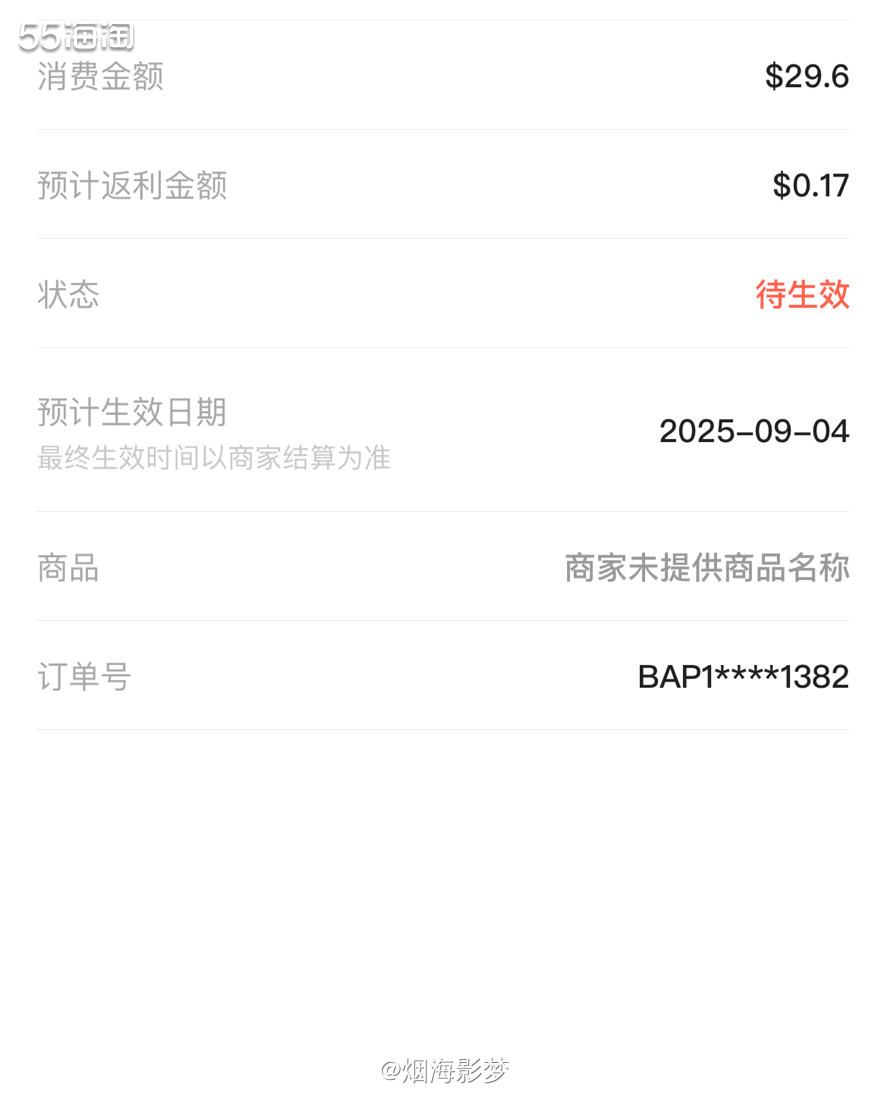Select the 订单号 label
Screen dimensions: 887x1110
[83, 677]
